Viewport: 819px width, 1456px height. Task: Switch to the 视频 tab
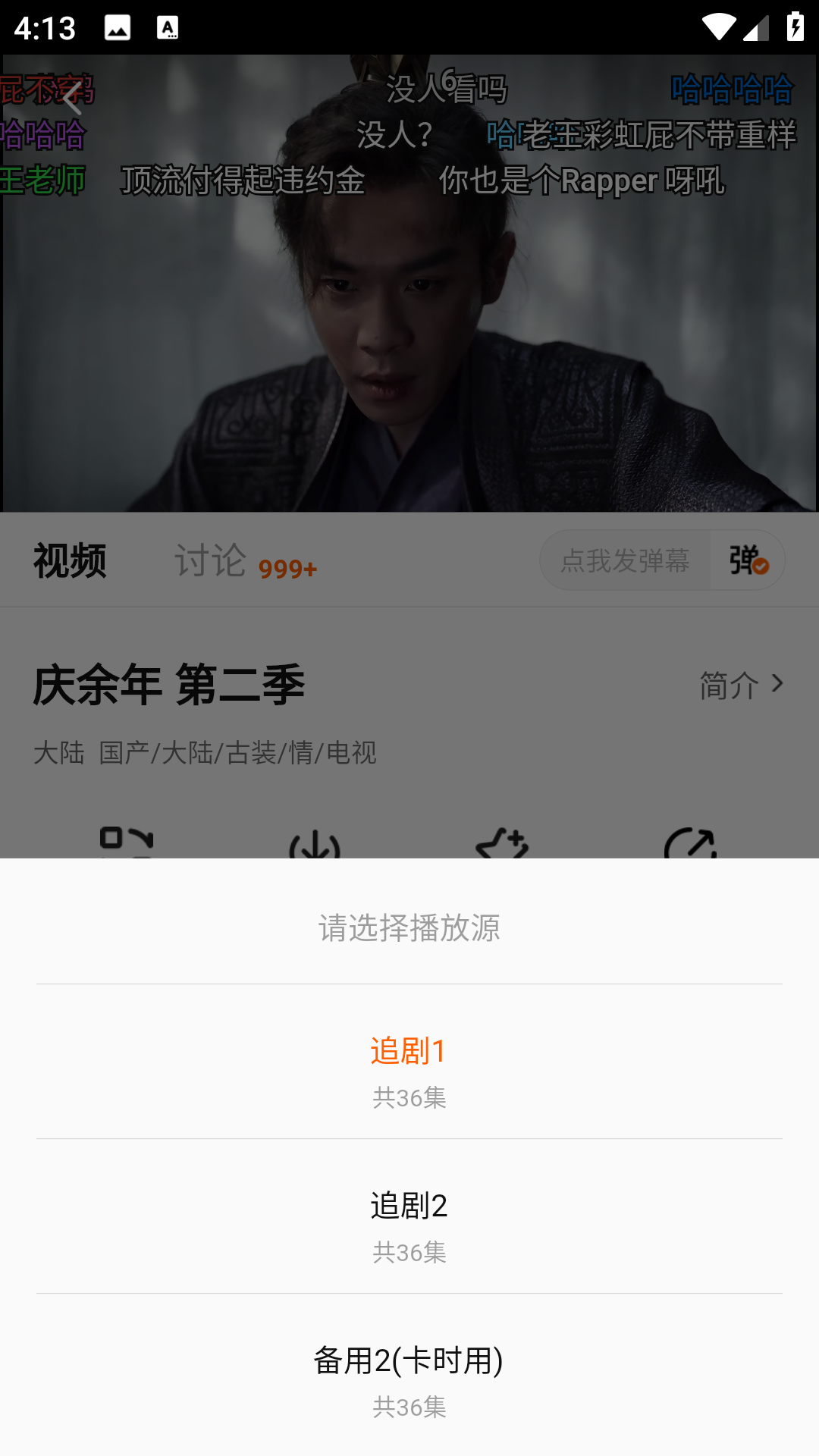click(70, 563)
